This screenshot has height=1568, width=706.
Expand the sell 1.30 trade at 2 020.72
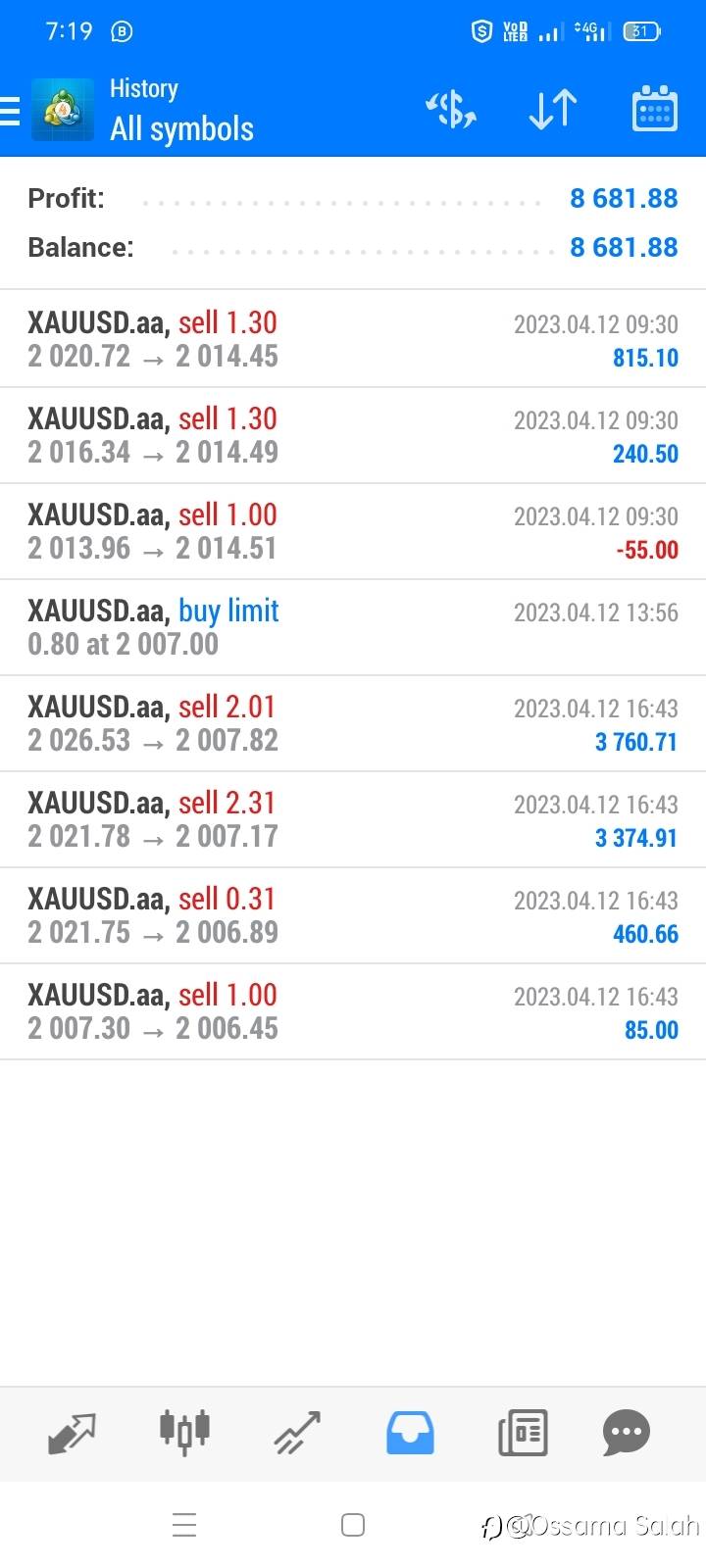pos(353,339)
